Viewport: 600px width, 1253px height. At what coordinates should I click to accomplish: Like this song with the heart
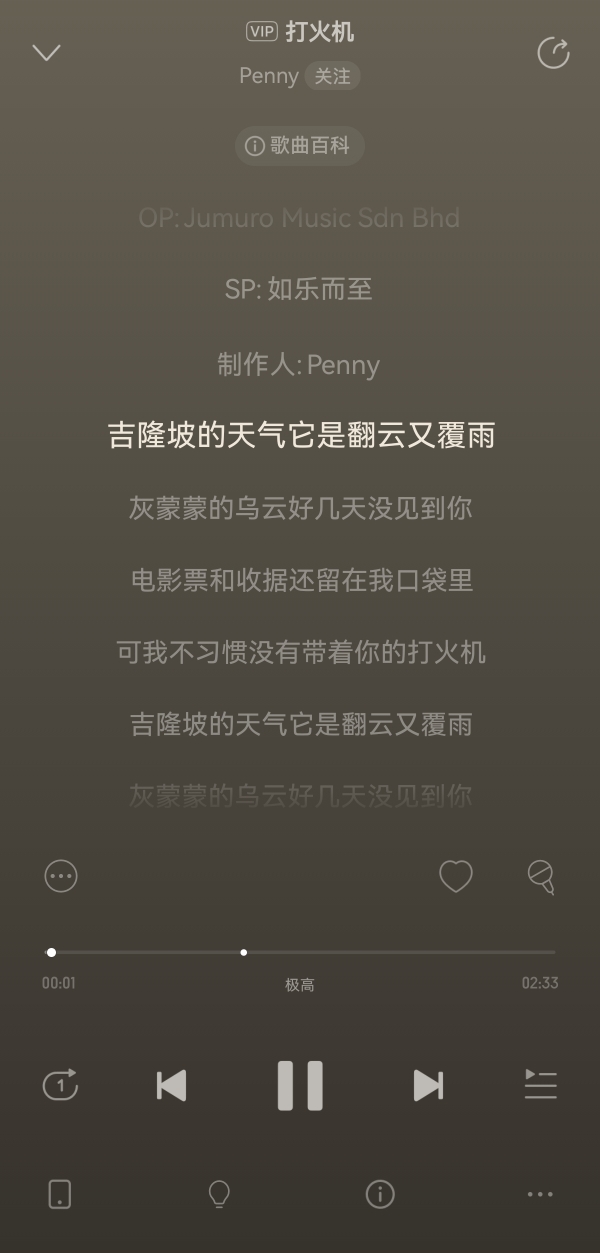coord(456,876)
